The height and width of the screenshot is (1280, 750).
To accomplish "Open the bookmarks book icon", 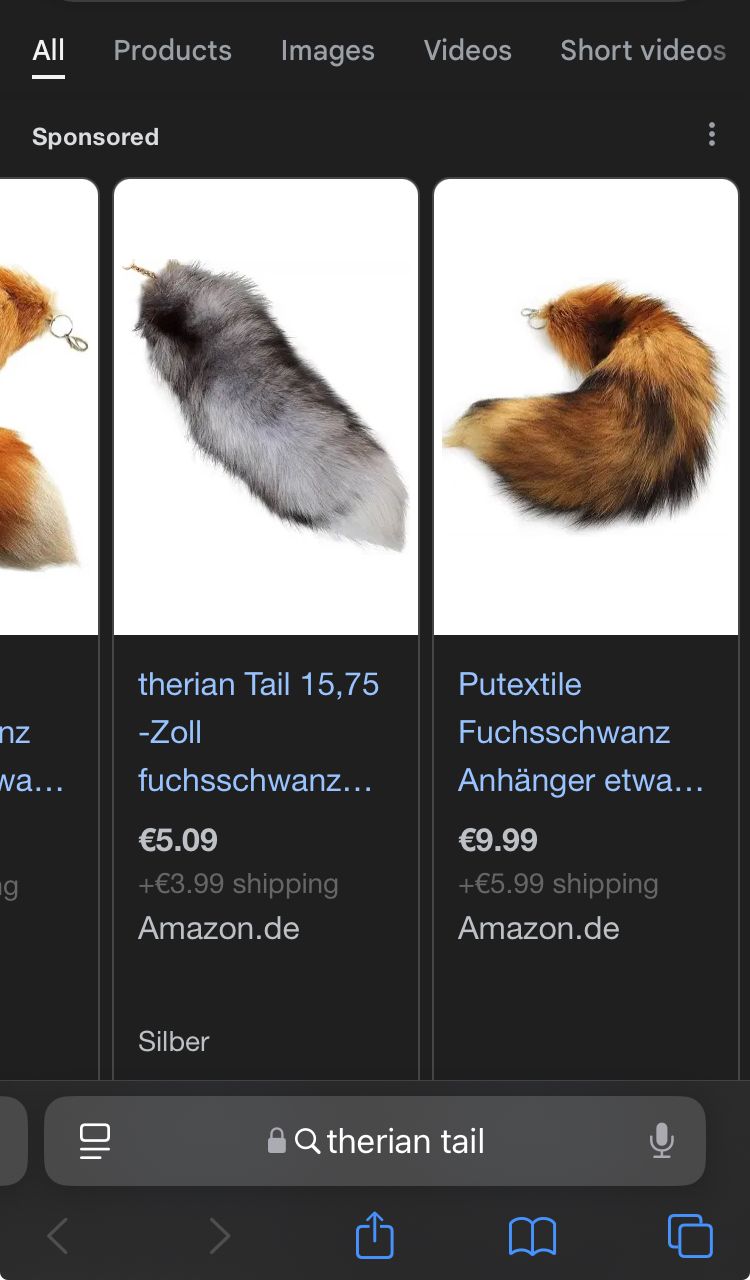I will coord(532,1237).
